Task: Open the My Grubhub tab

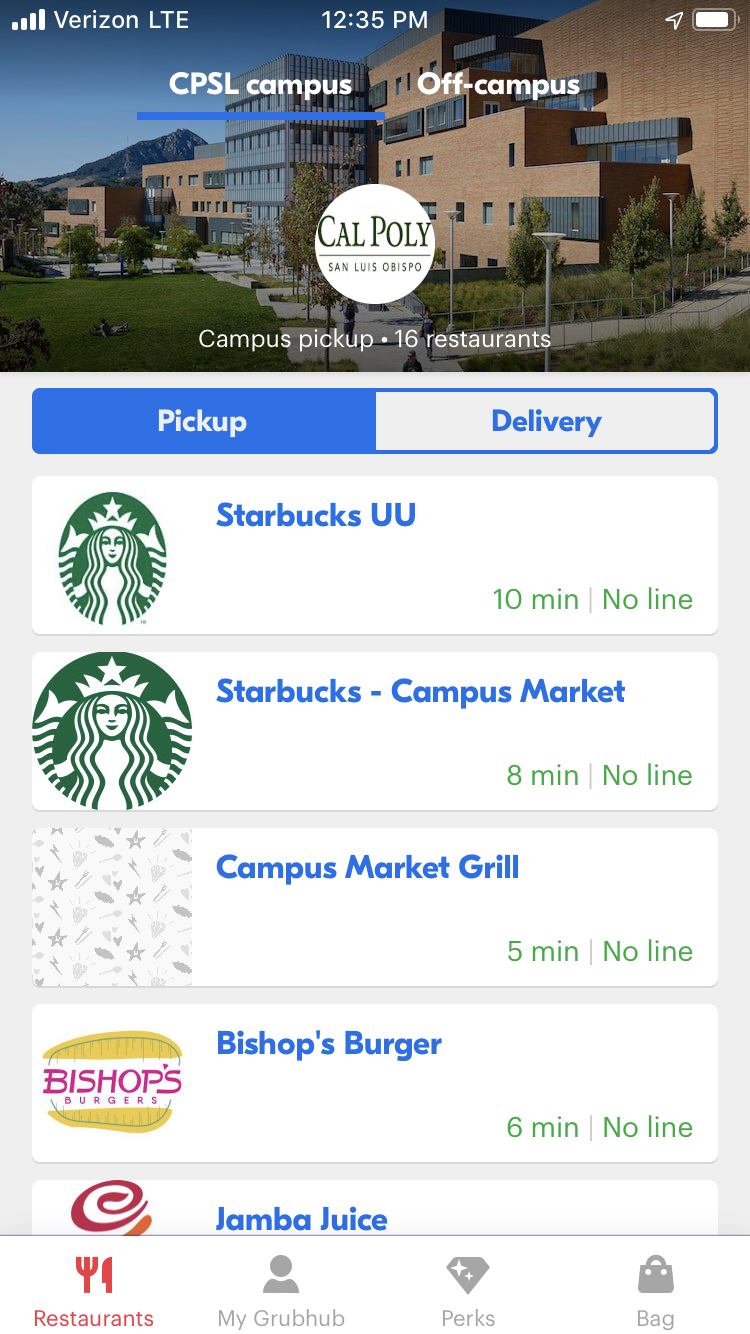Action: (x=281, y=1292)
